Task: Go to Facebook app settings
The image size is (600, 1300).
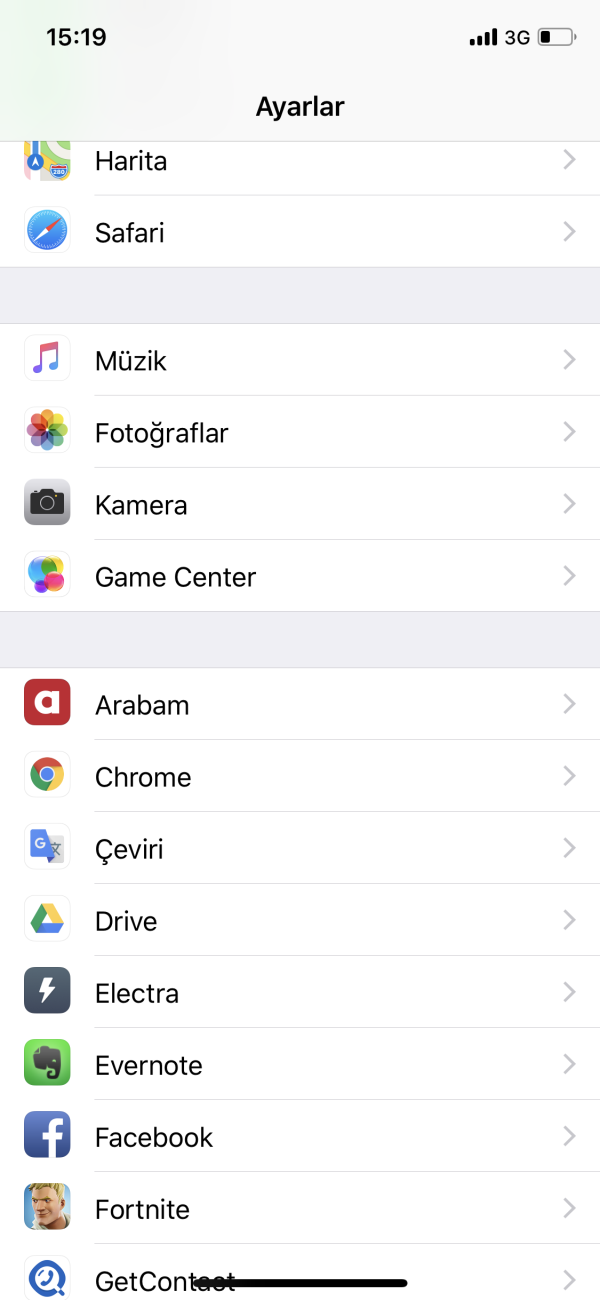Action: pyautogui.click(x=300, y=1136)
